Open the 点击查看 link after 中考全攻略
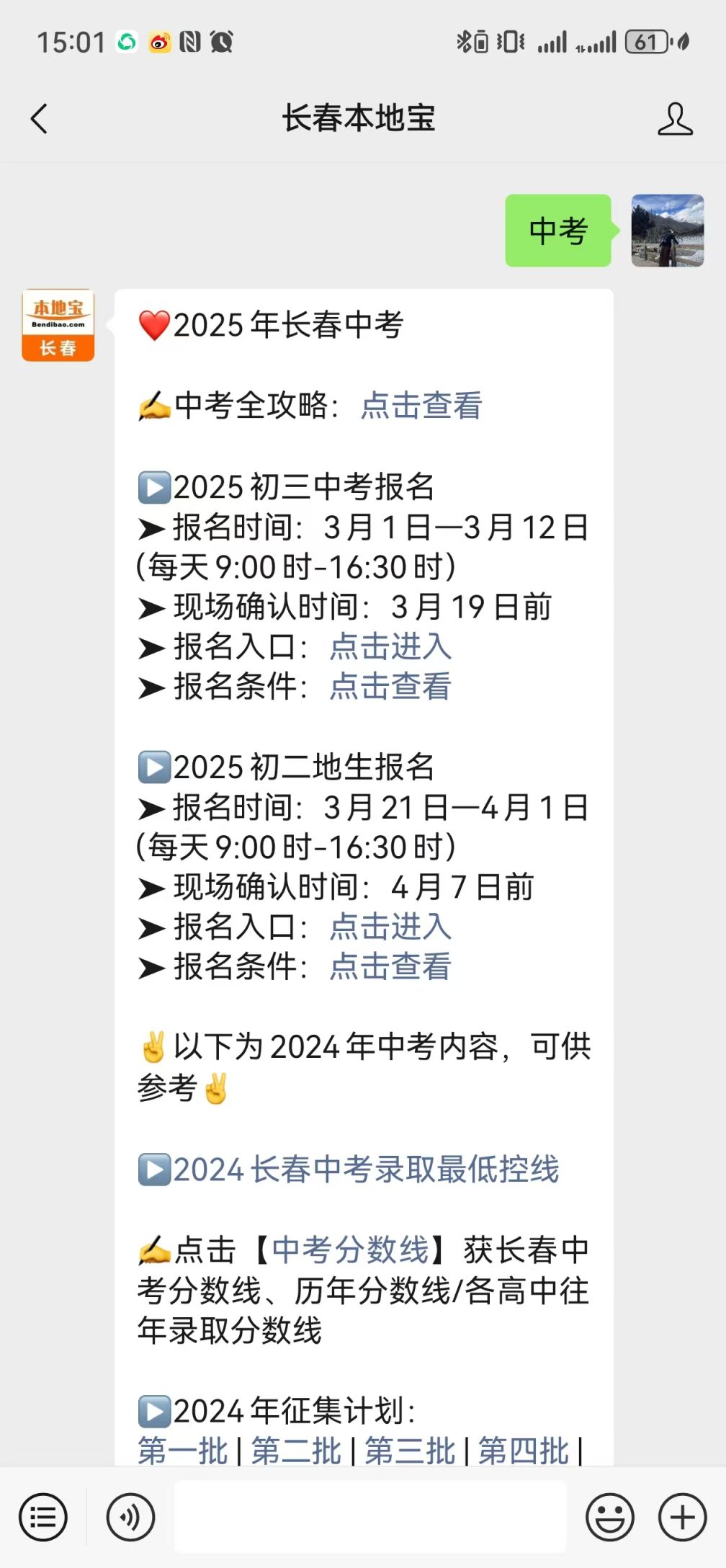 (x=421, y=405)
